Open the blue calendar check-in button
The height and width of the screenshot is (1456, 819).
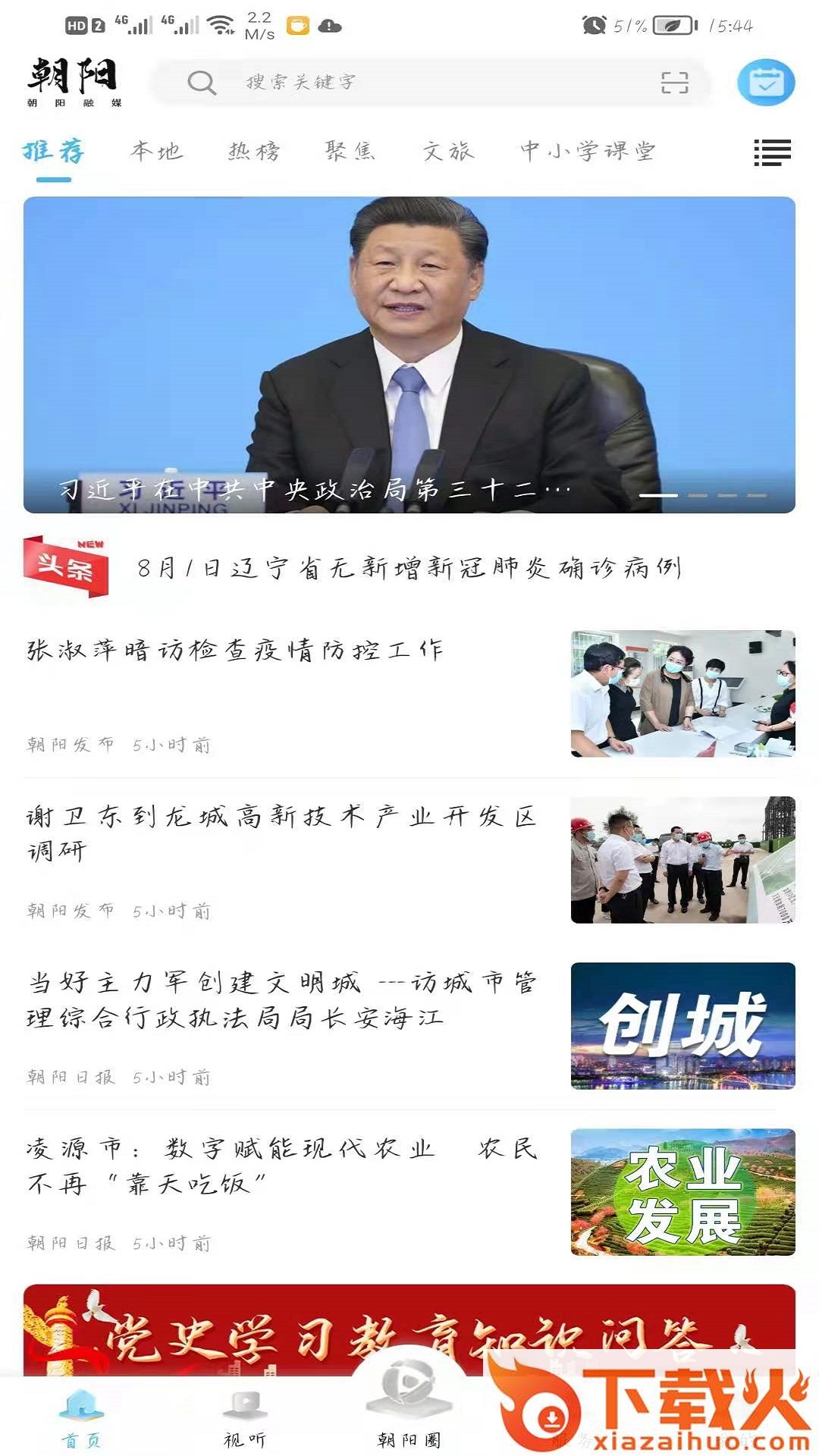766,82
